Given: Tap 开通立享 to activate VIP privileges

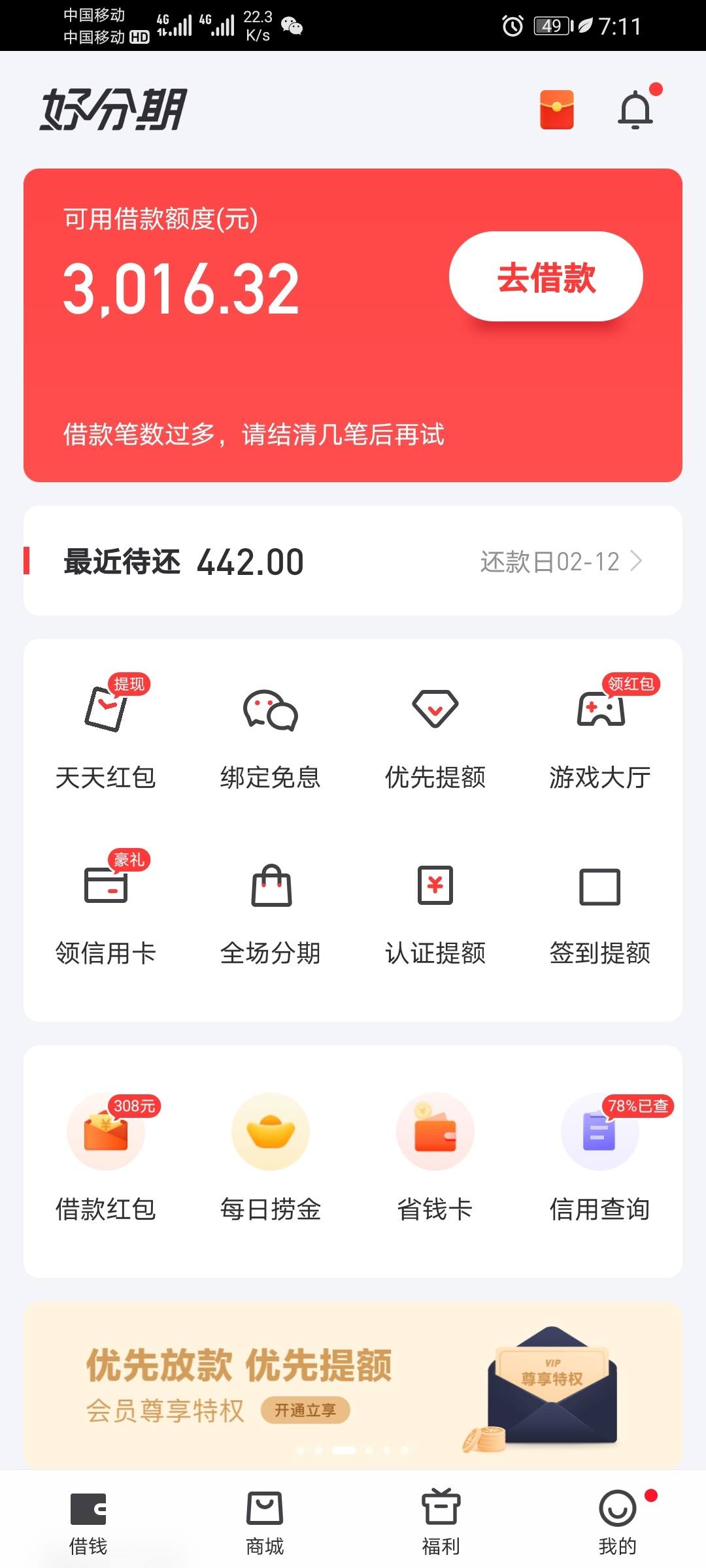Looking at the screenshot, I should coord(307,1410).
